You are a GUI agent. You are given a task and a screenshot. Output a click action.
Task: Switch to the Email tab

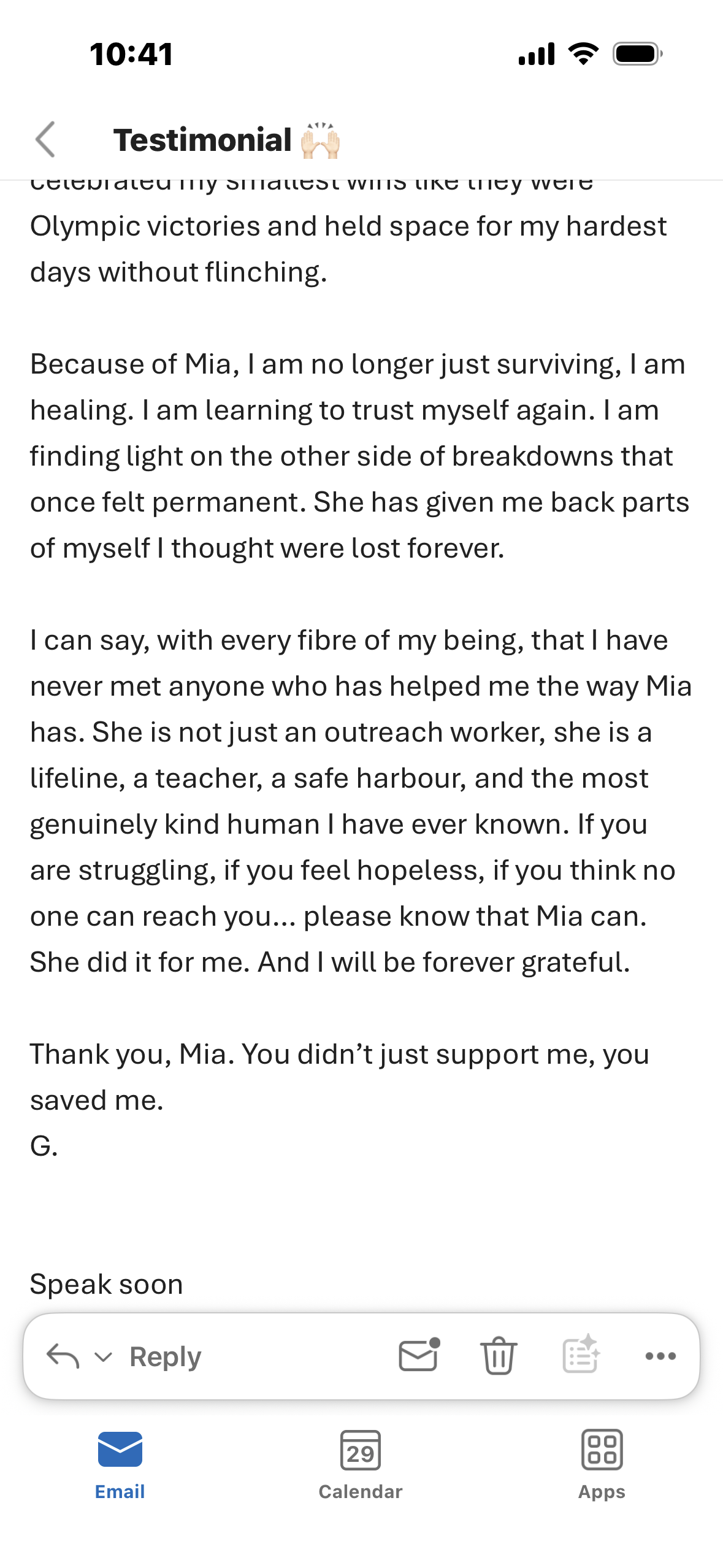pyautogui.click(x=120, y=1464)
